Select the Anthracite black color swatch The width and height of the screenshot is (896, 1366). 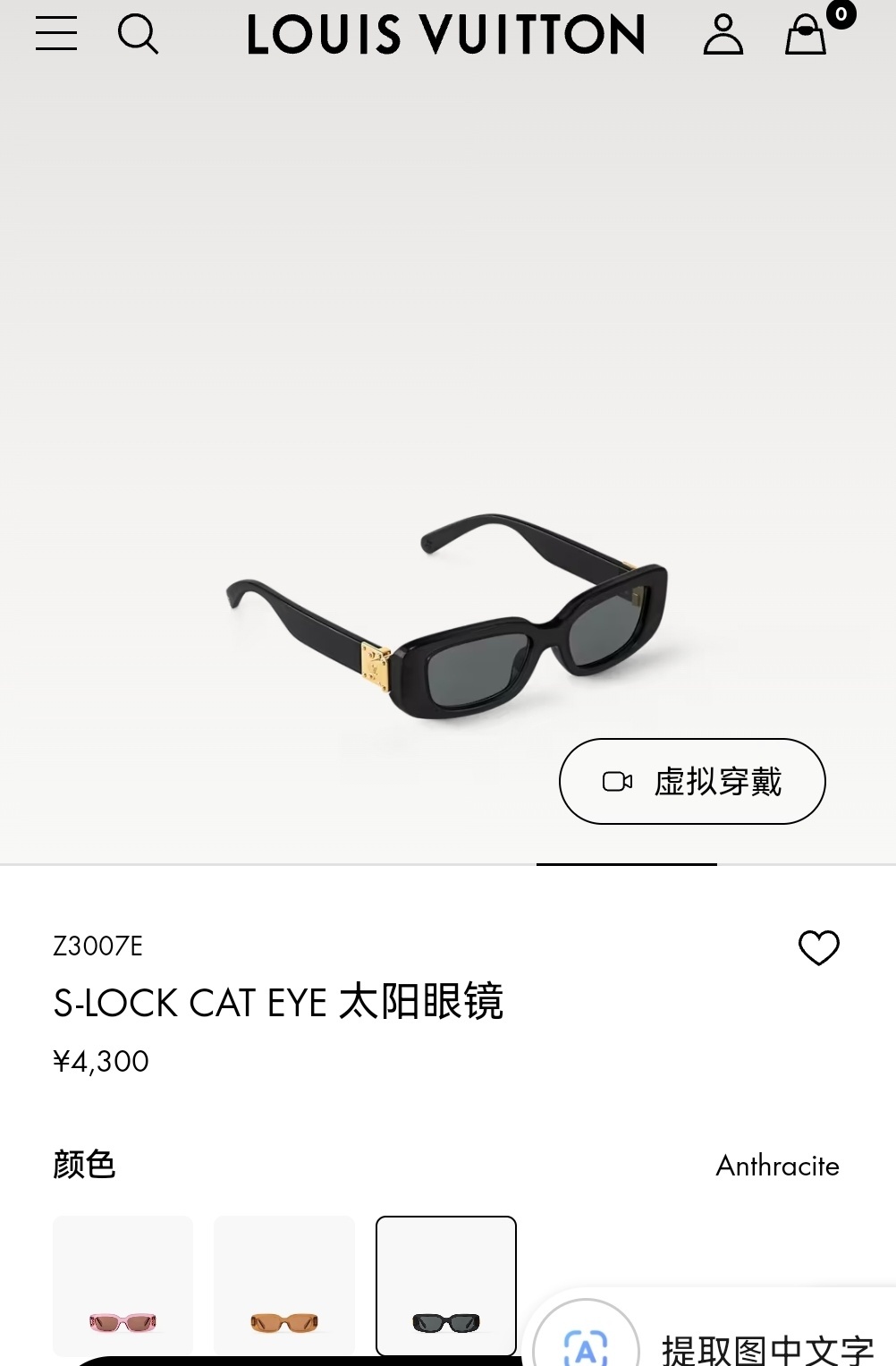446,1285
